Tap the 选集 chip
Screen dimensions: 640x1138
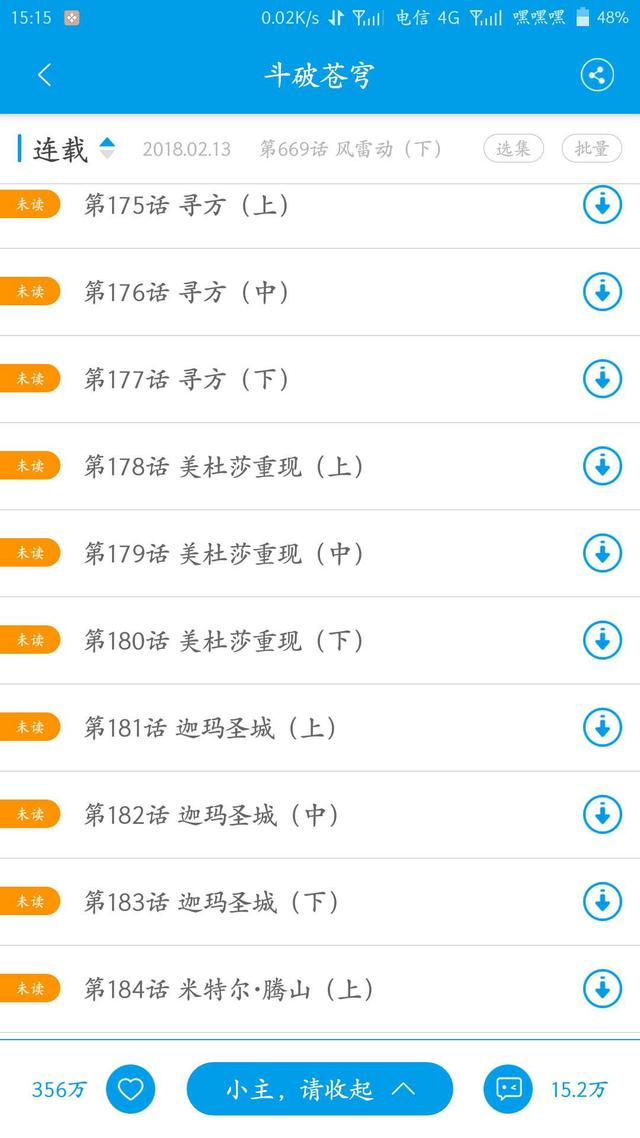point(513,149)
